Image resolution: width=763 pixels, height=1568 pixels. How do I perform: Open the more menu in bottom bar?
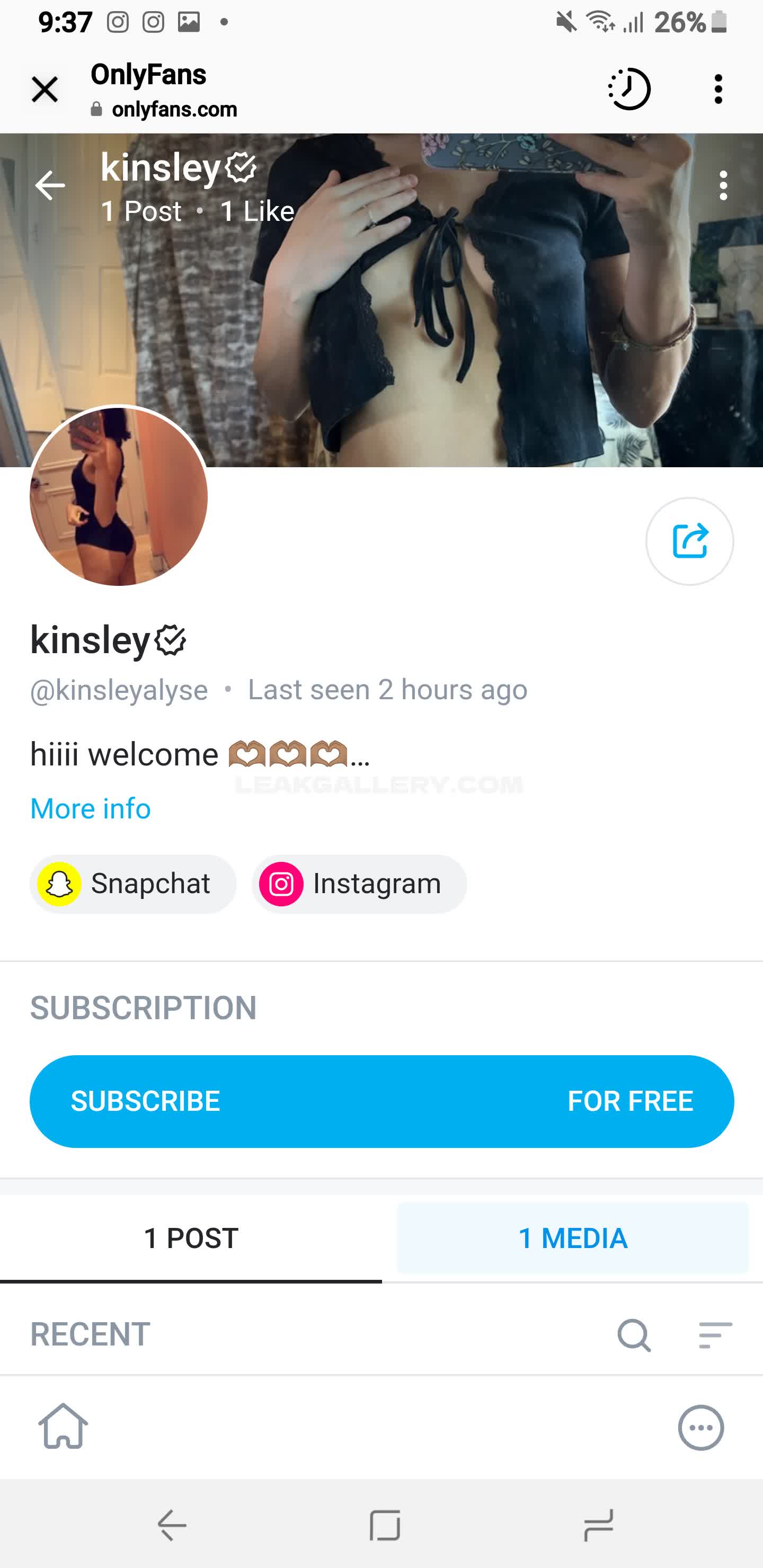[701, 1427]
